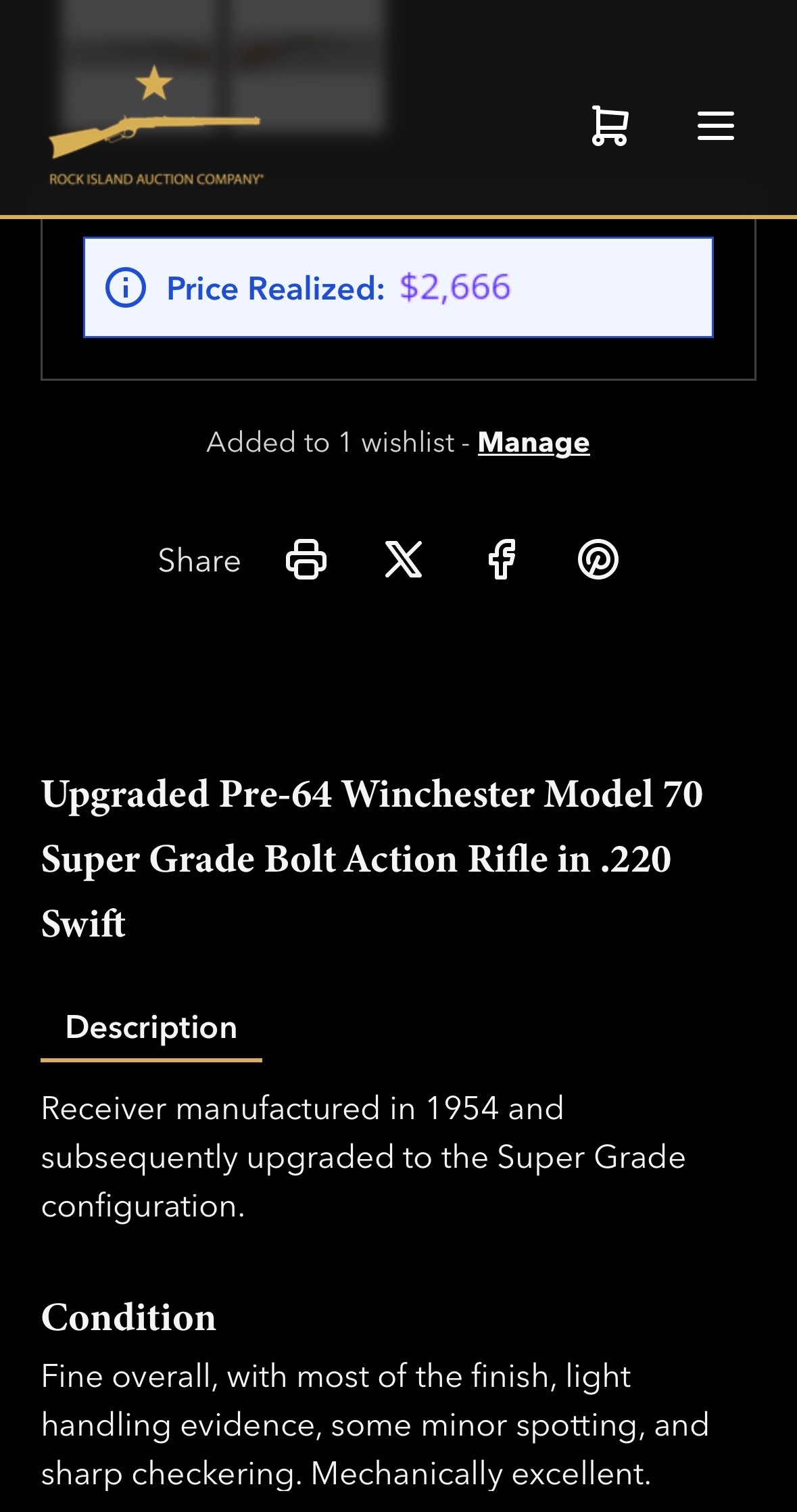
Task: Select the Description tab
Action: click(151, 1028)
